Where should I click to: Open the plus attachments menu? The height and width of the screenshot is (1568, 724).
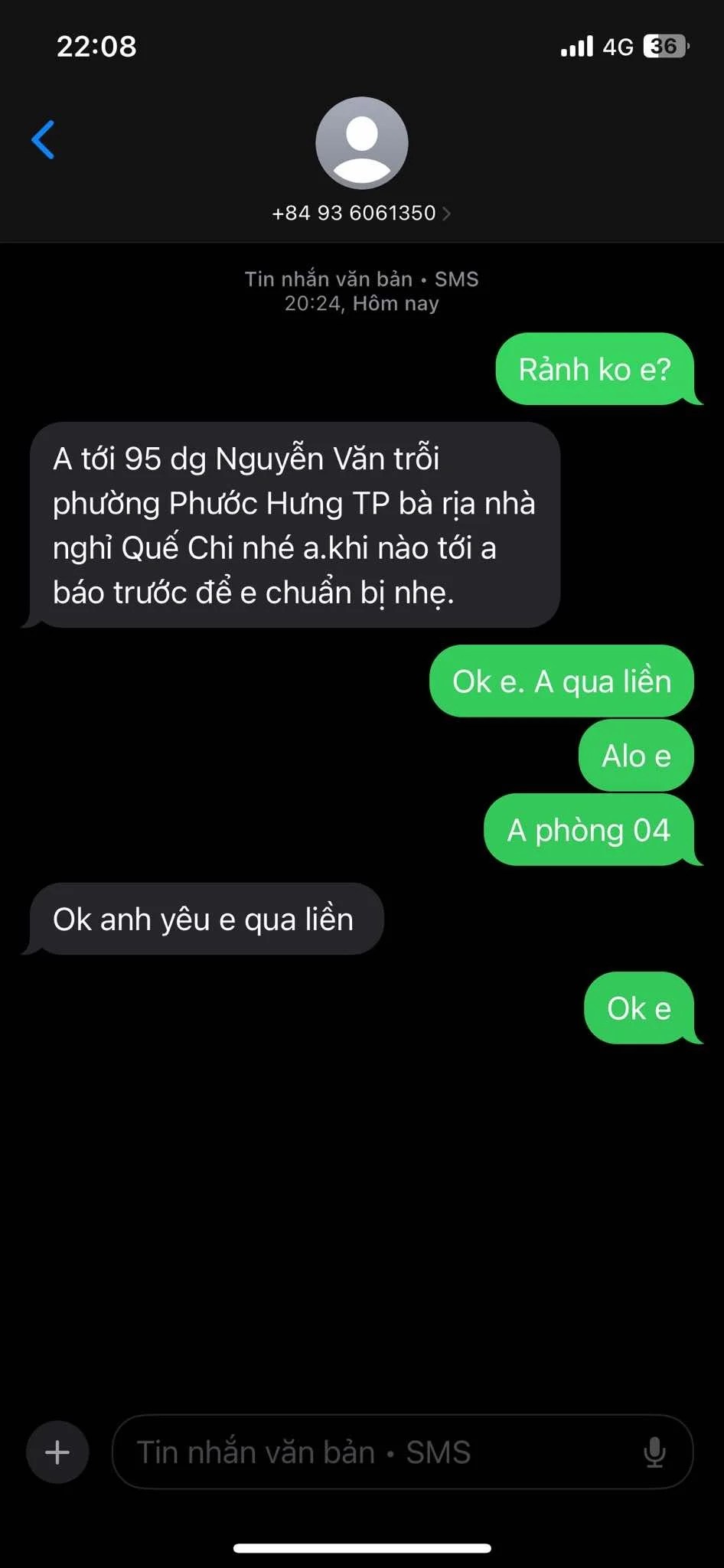pyautogui.click(x=57, y=1452)
